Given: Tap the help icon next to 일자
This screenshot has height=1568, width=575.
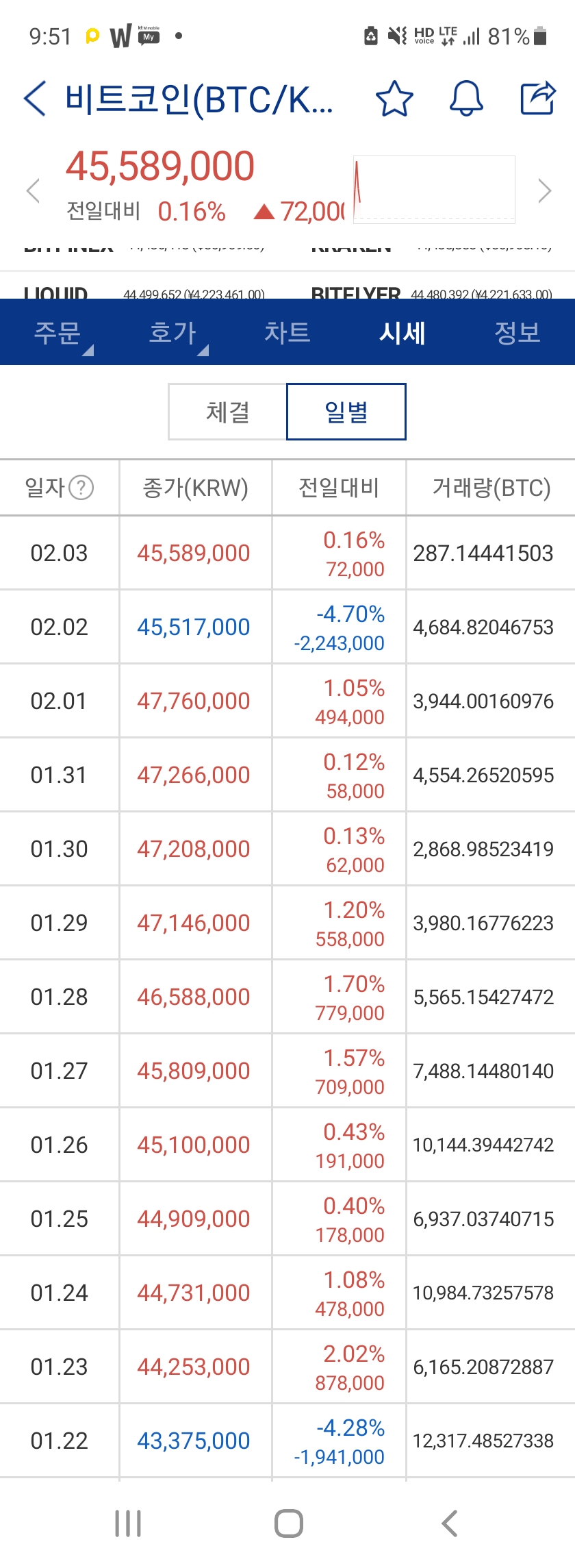Looking at the screenshot, I should 82,488.
